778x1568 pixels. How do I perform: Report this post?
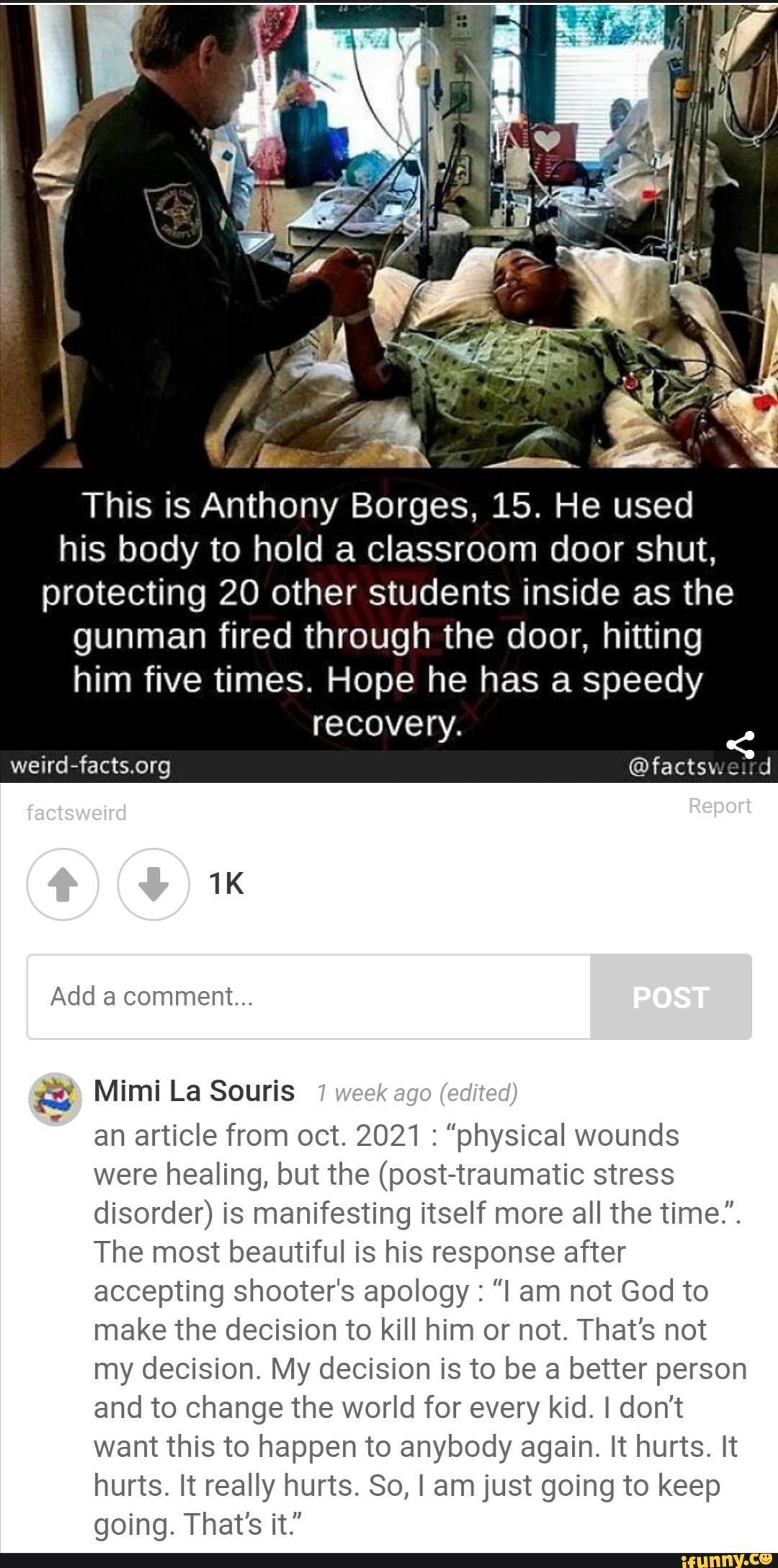coord(719,805)
